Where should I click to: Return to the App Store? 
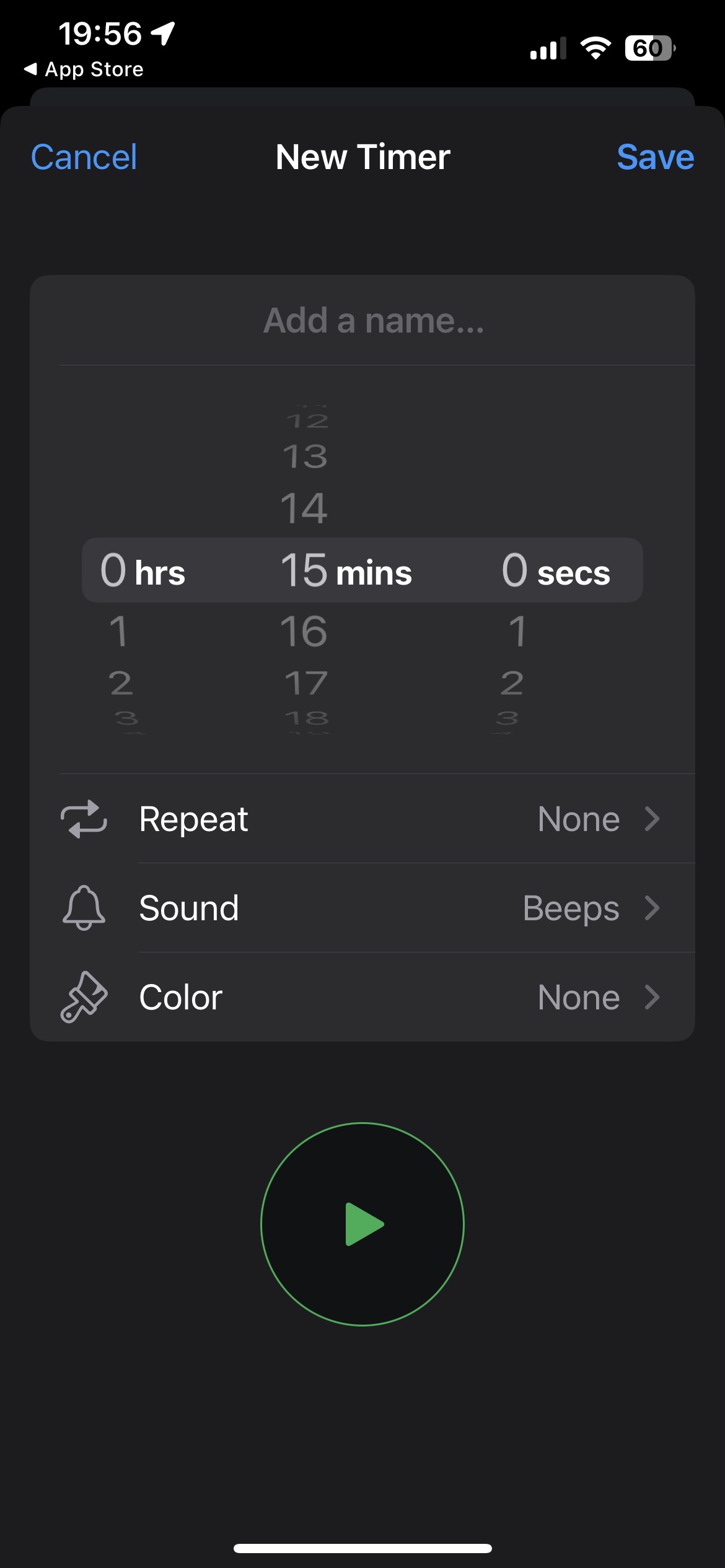pyautogui.click(x=84, y=69)
